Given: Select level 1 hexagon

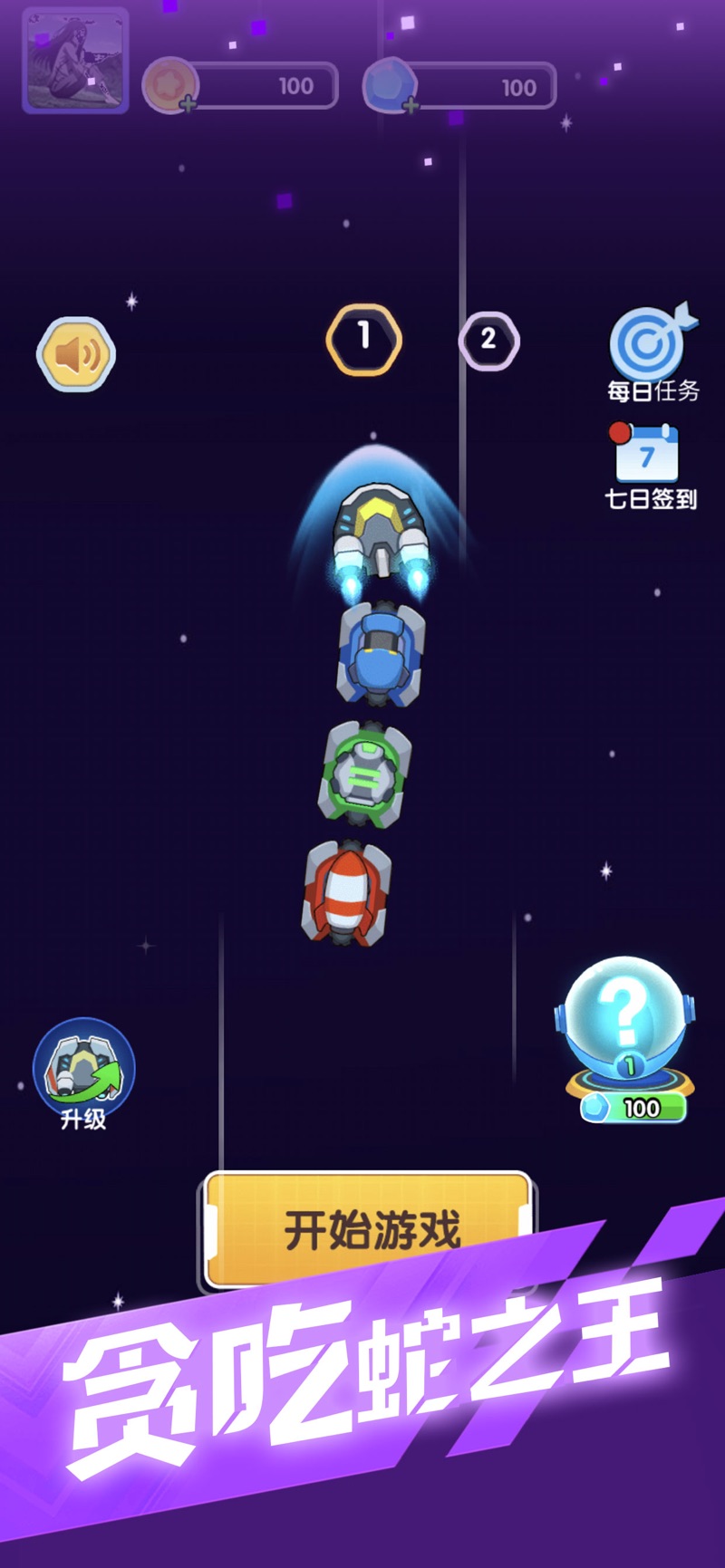Looking at the screenshot, I should pyautogui.click(x=363, y=339).
